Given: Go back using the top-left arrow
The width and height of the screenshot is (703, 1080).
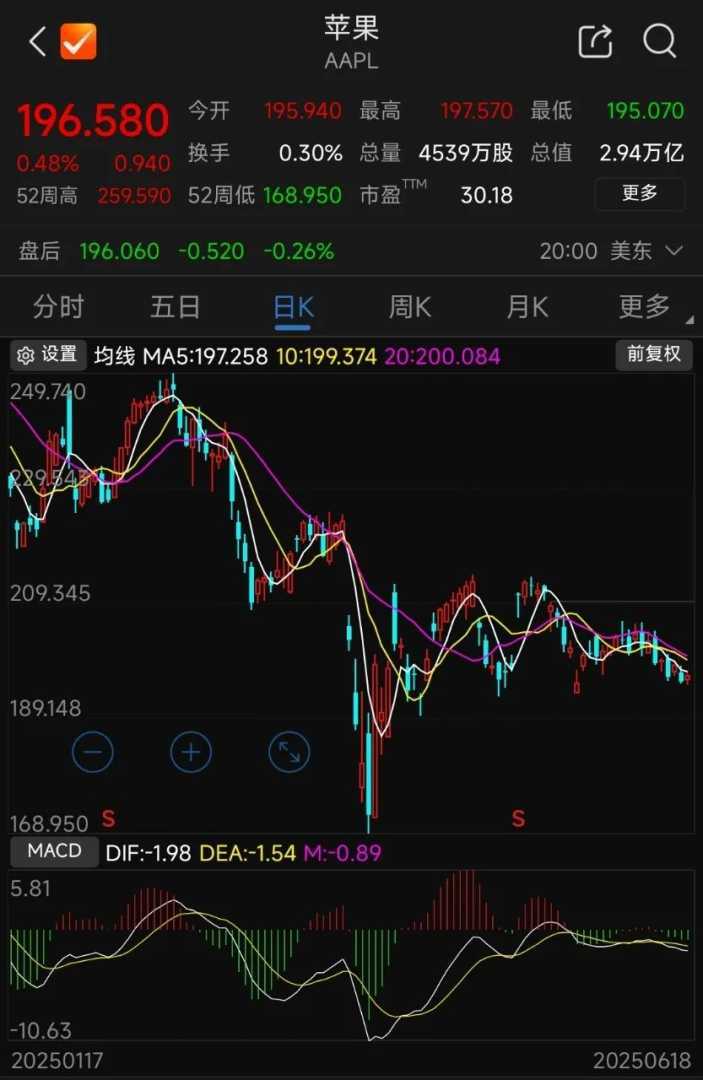Looking at the screenshot, I should (37, 42).
